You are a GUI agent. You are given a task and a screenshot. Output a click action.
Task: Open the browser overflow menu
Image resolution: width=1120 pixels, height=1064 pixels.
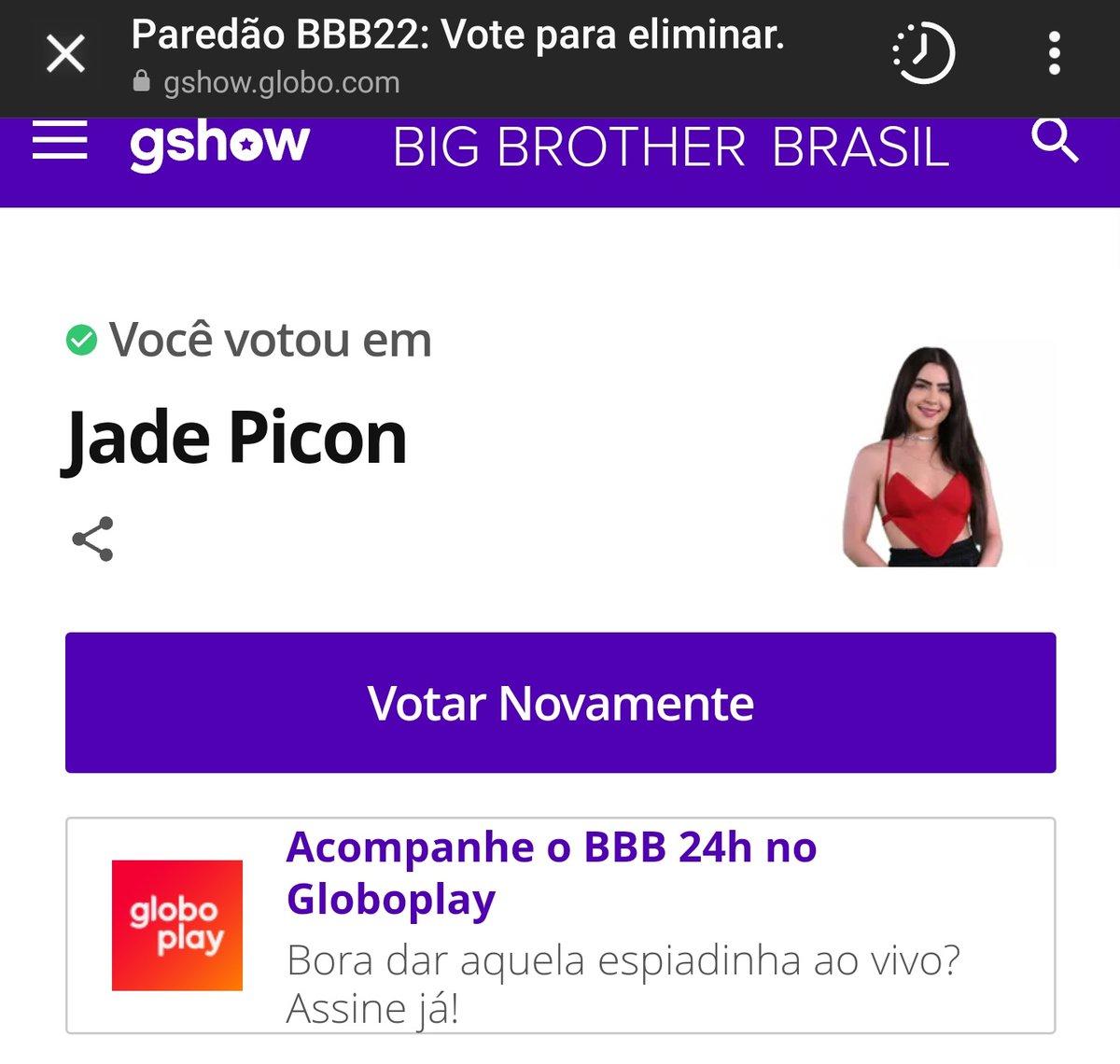click(1055, 54)
